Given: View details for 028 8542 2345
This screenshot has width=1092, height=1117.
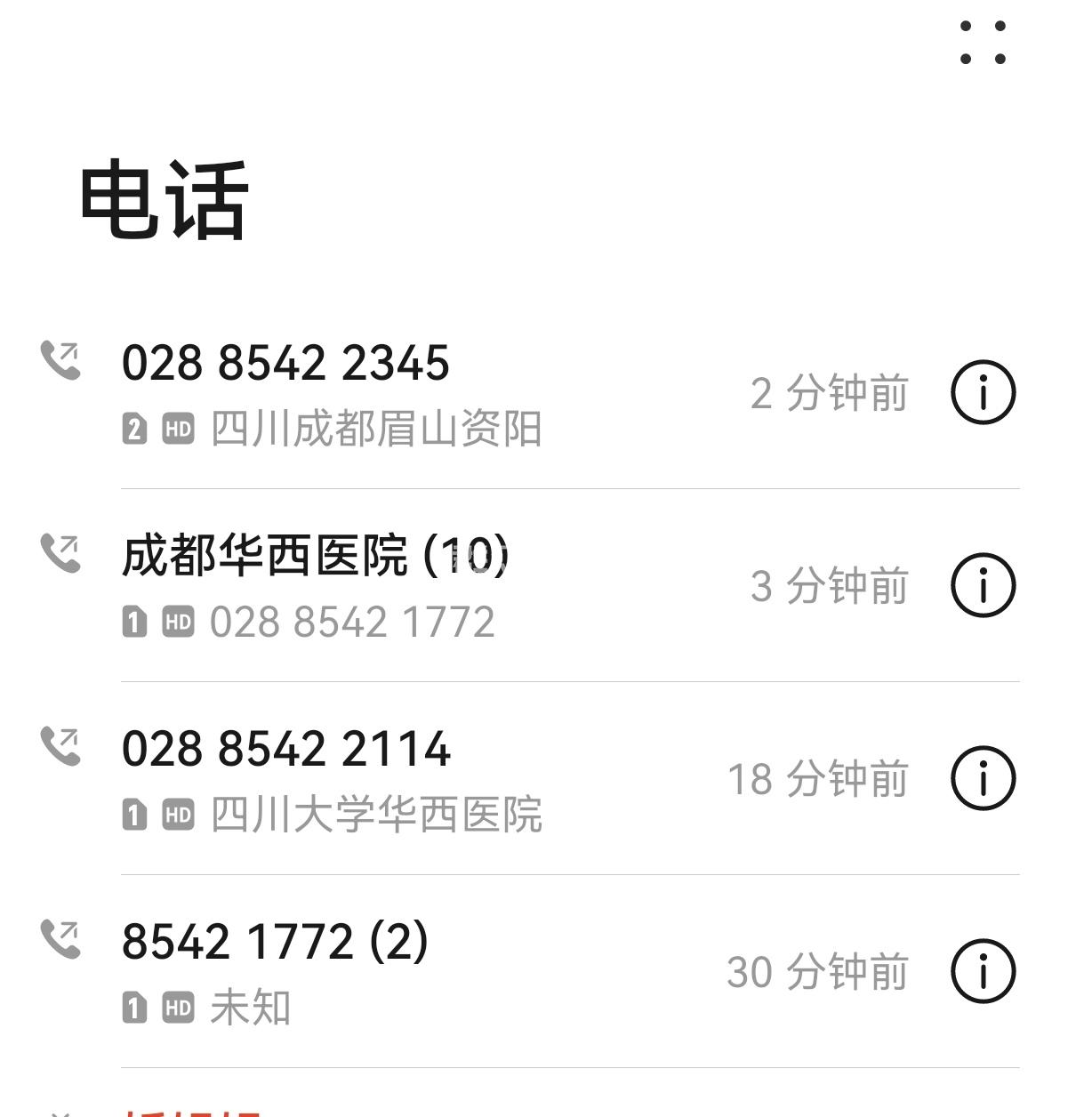Looking at the screenshot, I should tap(983, 392).
